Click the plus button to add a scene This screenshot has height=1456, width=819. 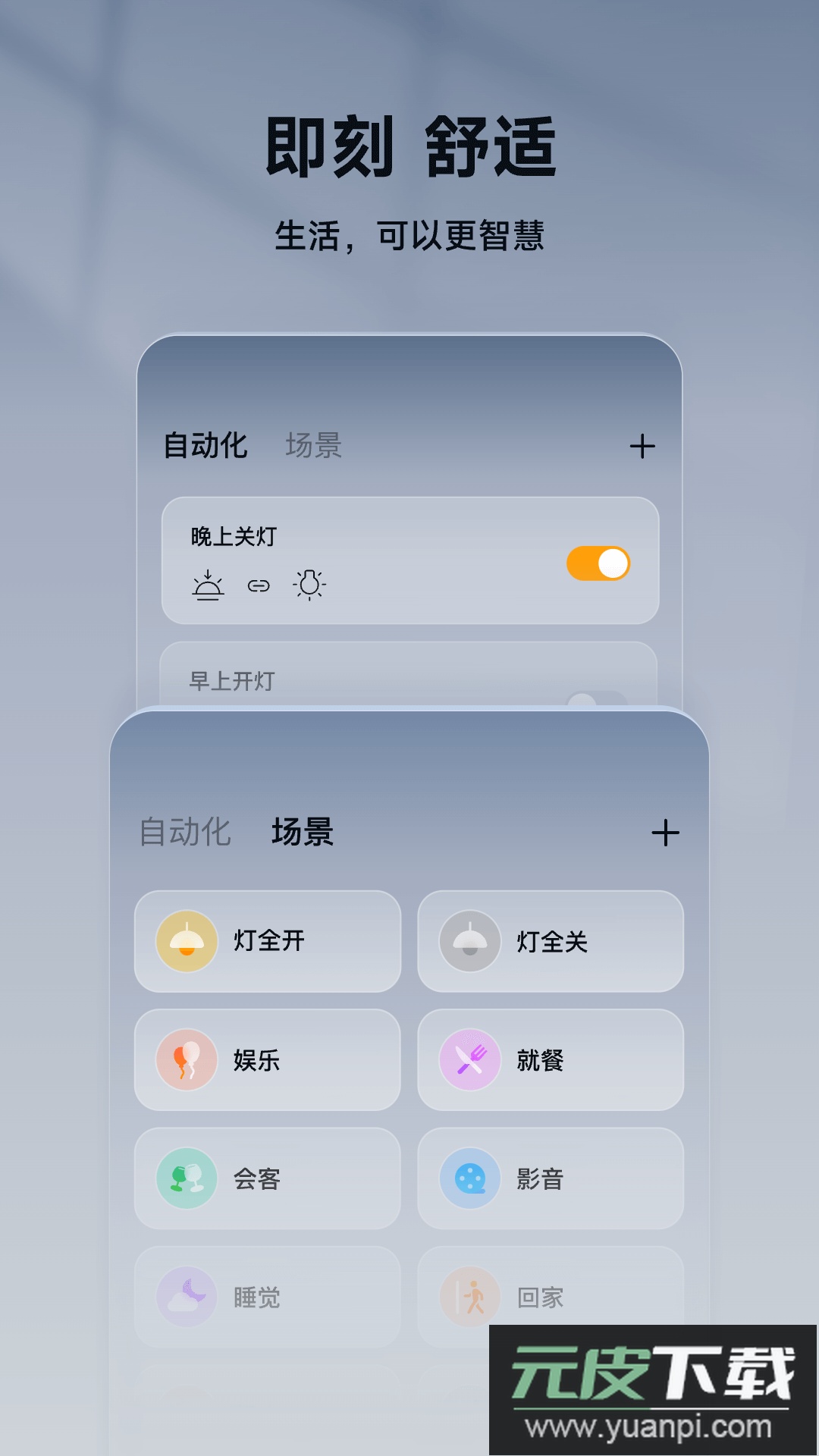coord(666,832)
